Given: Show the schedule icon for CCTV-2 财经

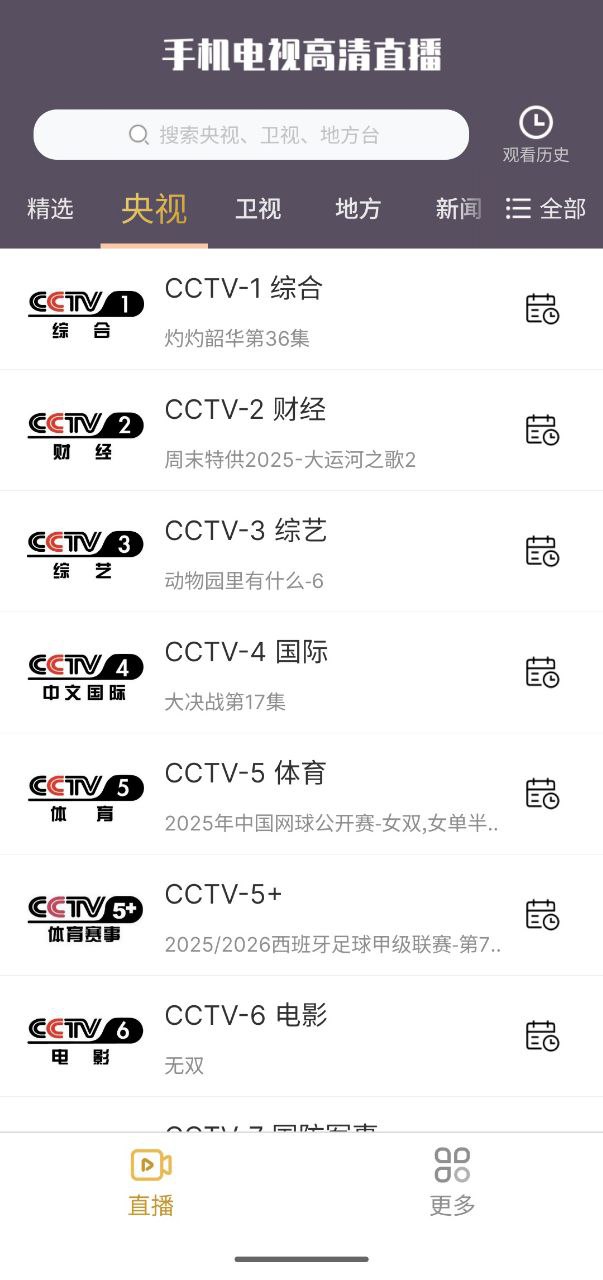Looking at the screenshot, I should coord(542,430).
